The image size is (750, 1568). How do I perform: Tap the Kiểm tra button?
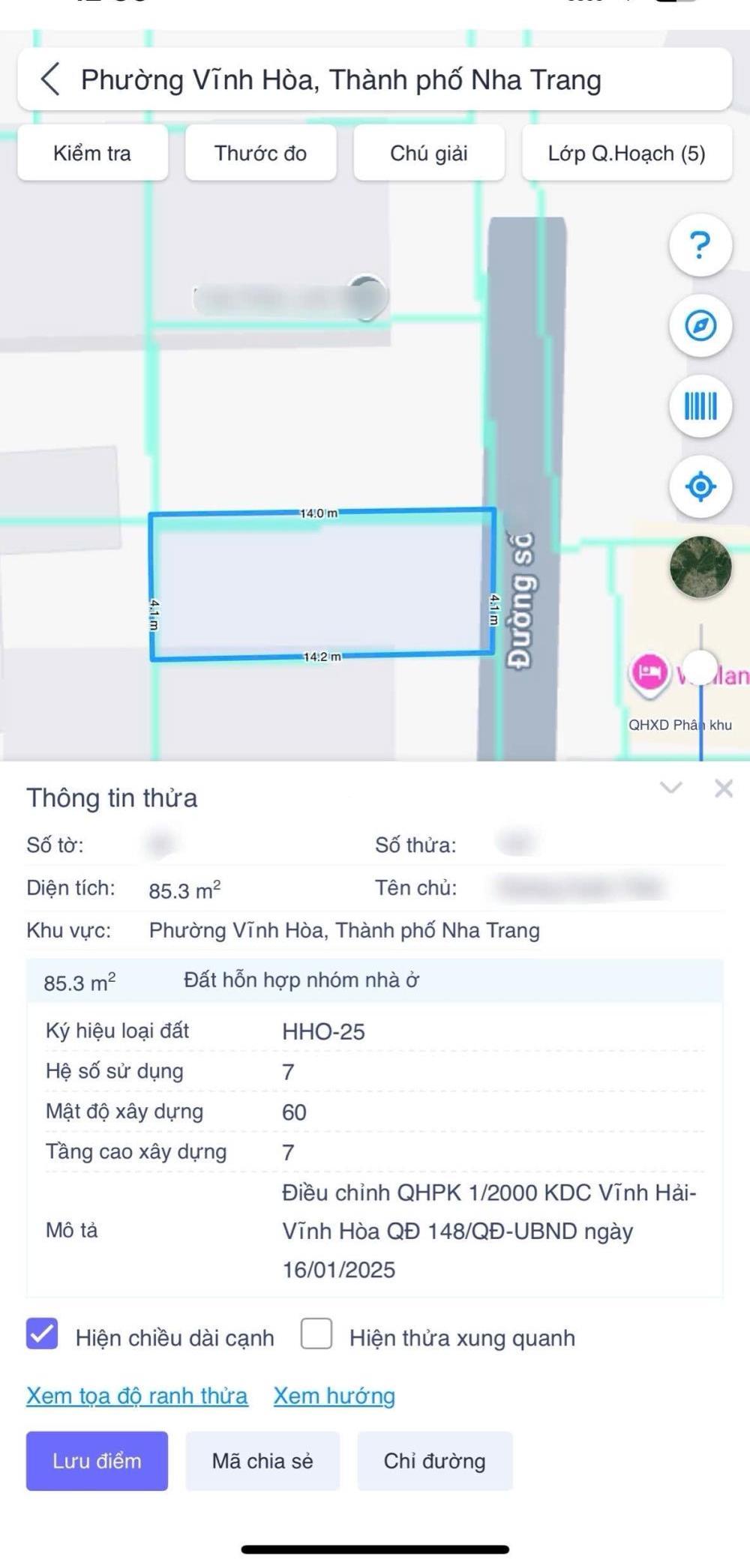click(92, 153)
